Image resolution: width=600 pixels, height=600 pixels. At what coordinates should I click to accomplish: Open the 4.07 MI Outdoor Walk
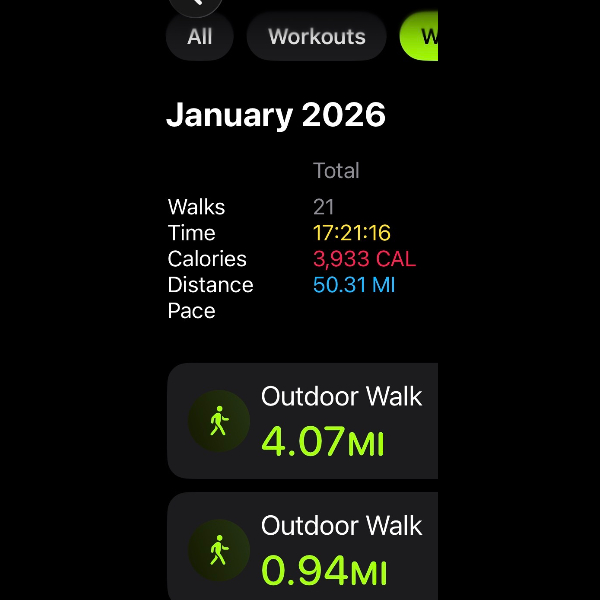[x=303, y=421]
